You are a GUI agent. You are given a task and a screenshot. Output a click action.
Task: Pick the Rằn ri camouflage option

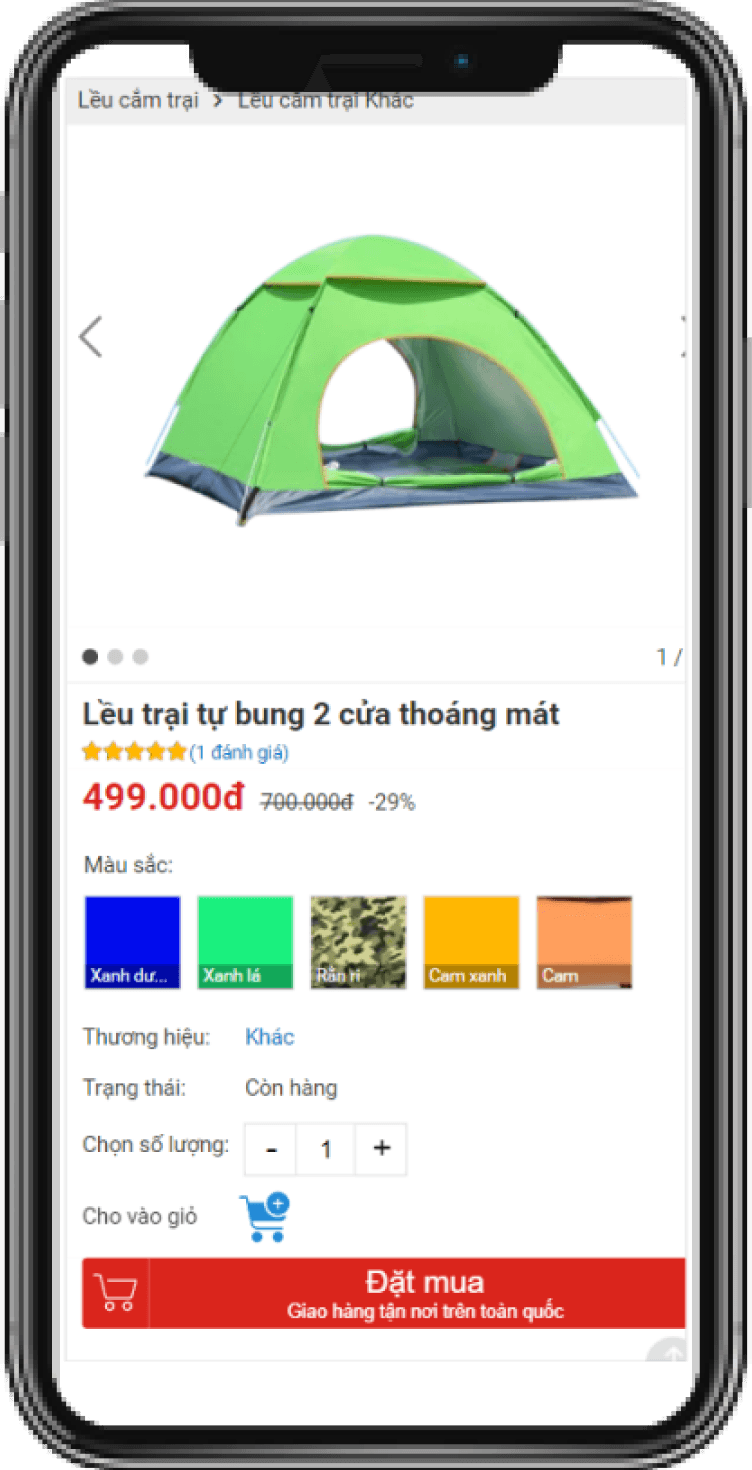358,942
